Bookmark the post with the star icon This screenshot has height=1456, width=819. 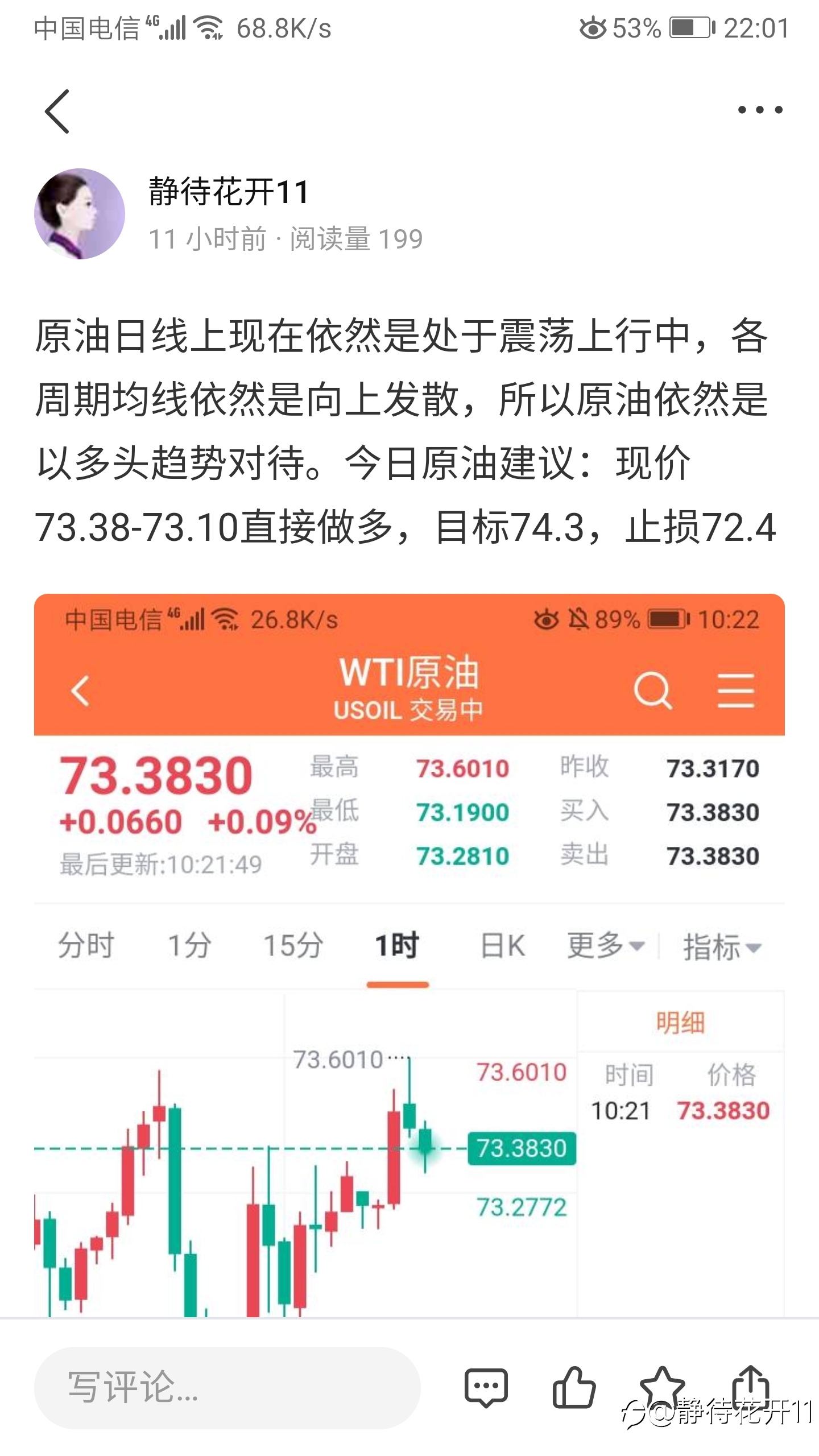point(663,1387)
